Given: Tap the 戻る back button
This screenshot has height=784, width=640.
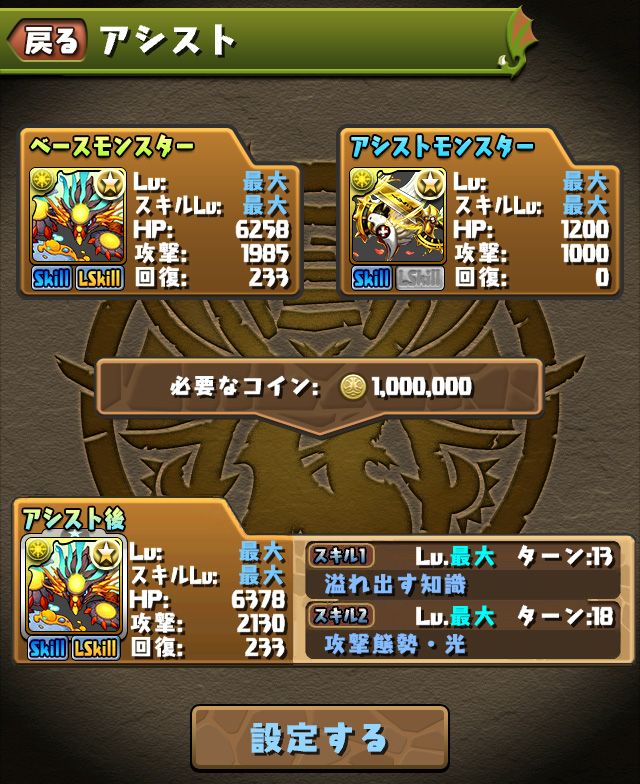Looking at the screenshot, I should 48,40.
